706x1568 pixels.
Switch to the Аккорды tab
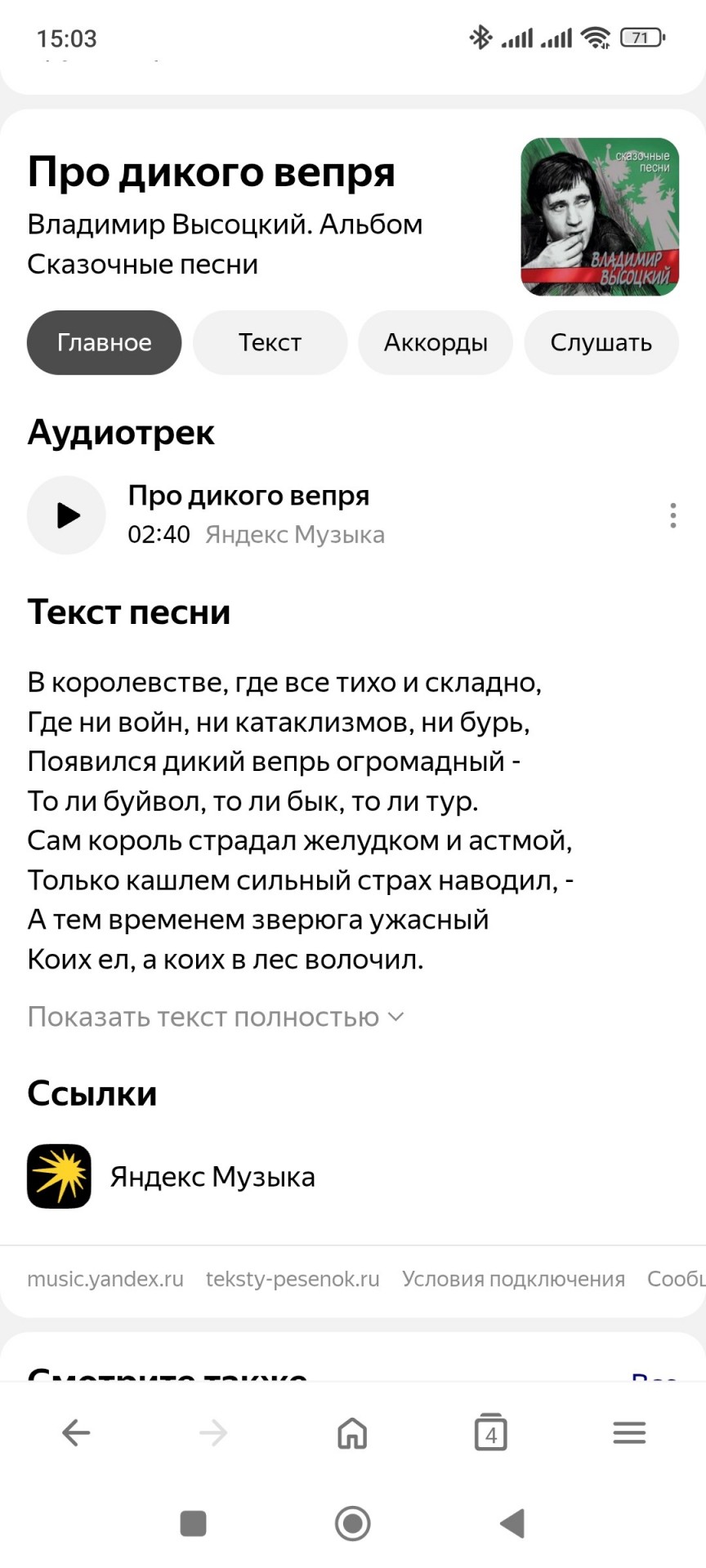click(x=436, y=342)
